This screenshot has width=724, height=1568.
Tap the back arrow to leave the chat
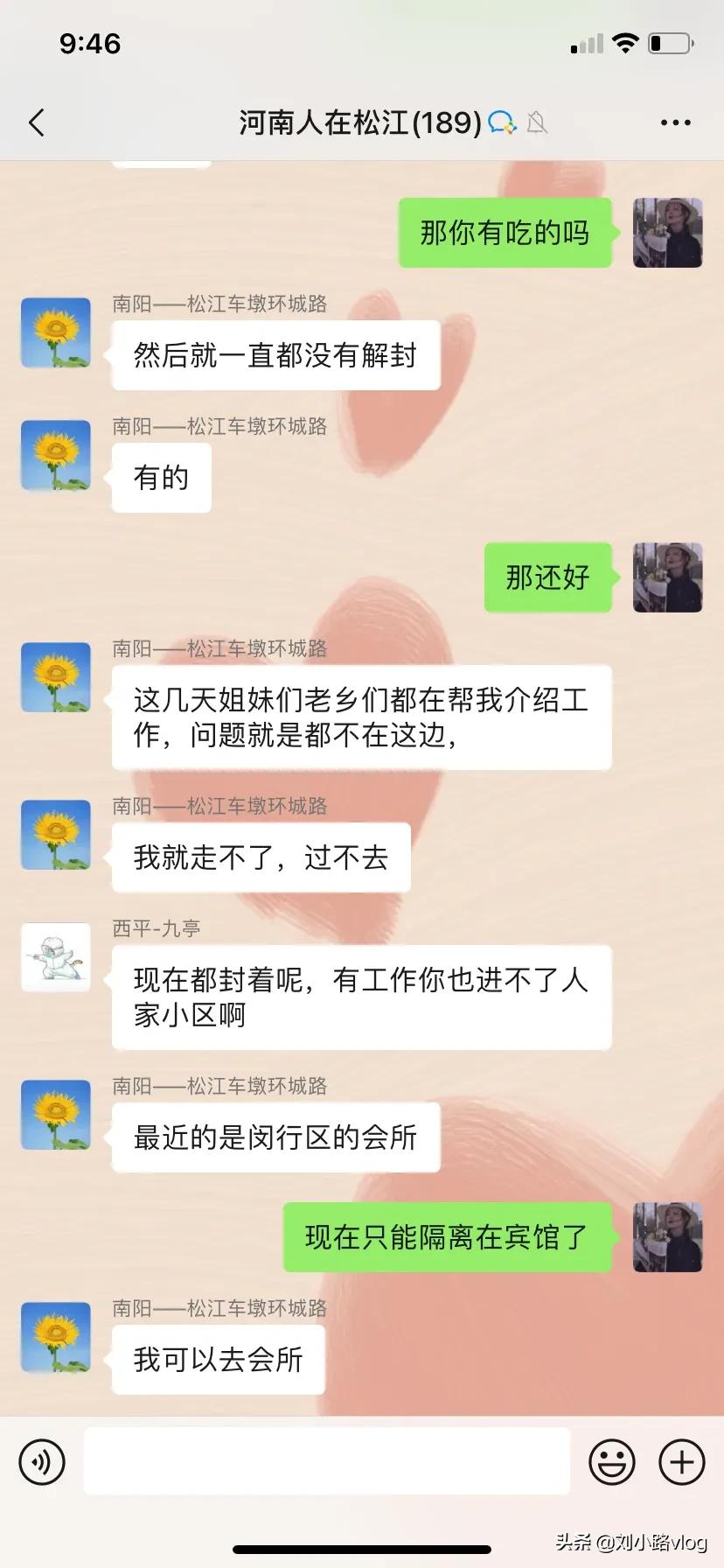pyautogui.click(x=35, y=122)
